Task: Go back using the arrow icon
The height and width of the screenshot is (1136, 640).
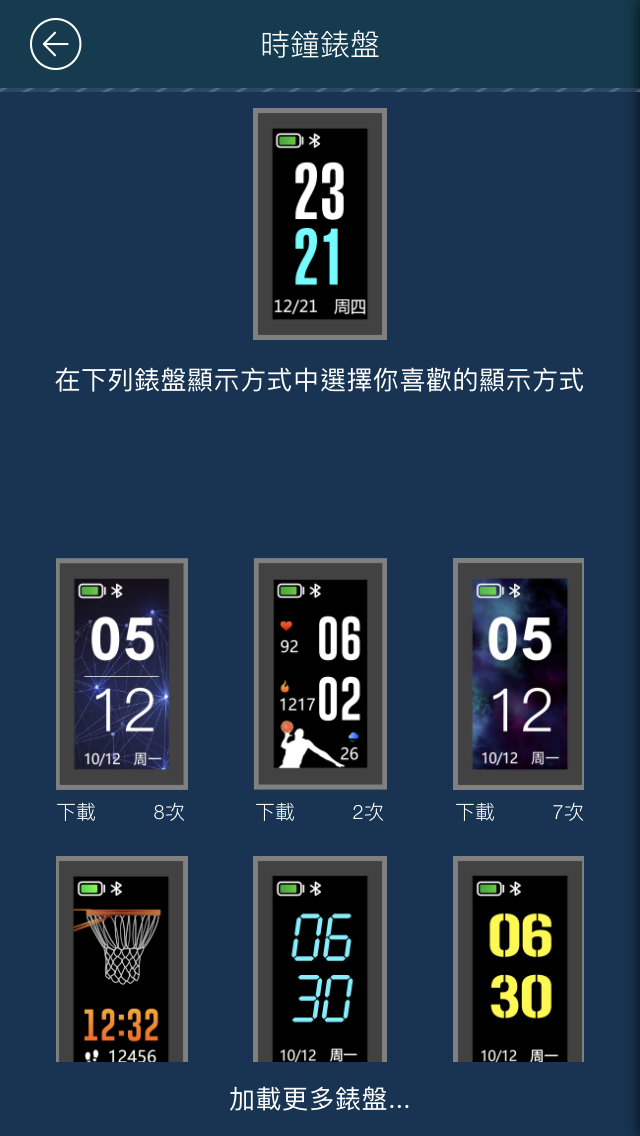Action: coord(56,45)
